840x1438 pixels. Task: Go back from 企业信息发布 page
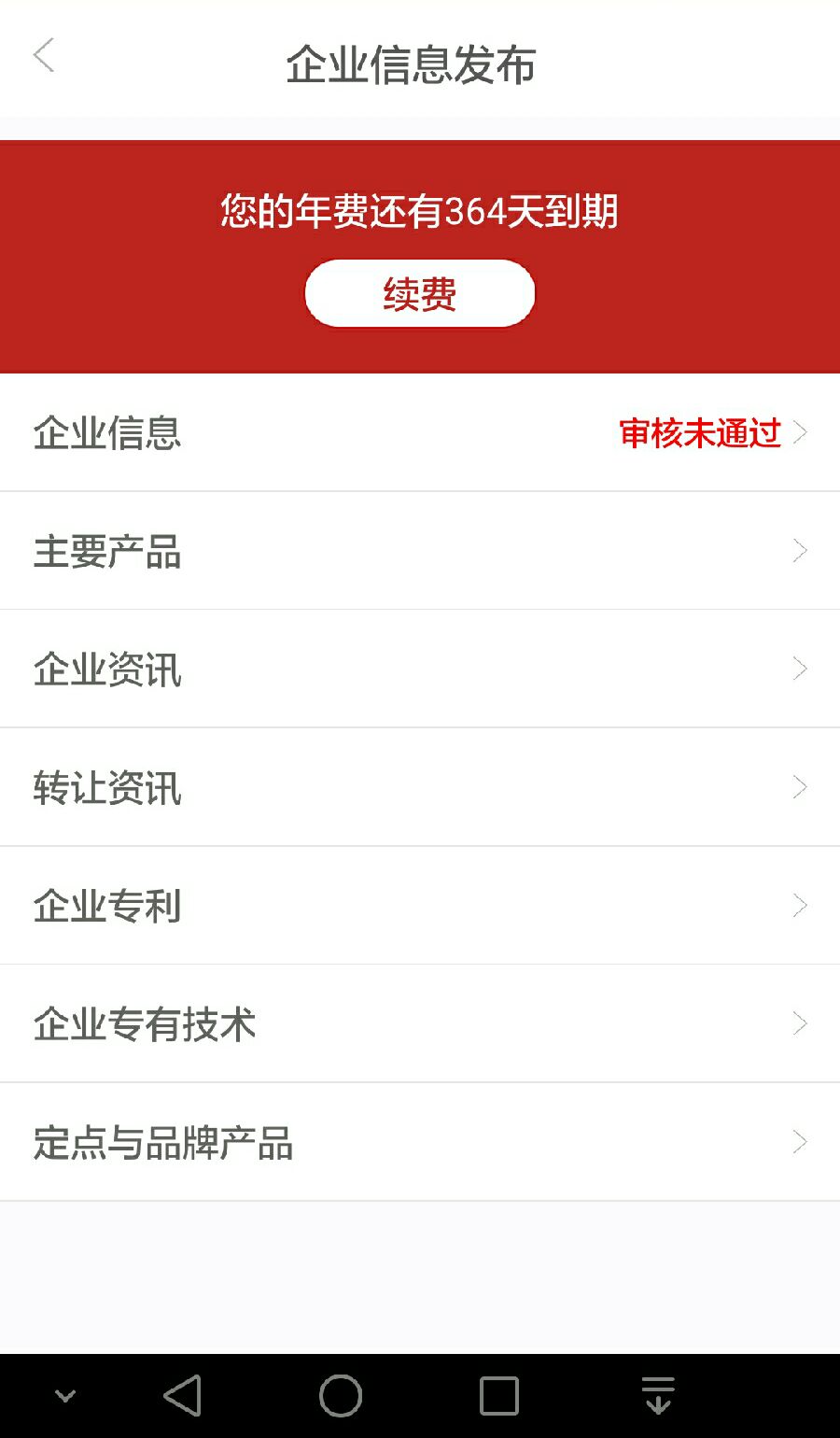coord(44,56)
